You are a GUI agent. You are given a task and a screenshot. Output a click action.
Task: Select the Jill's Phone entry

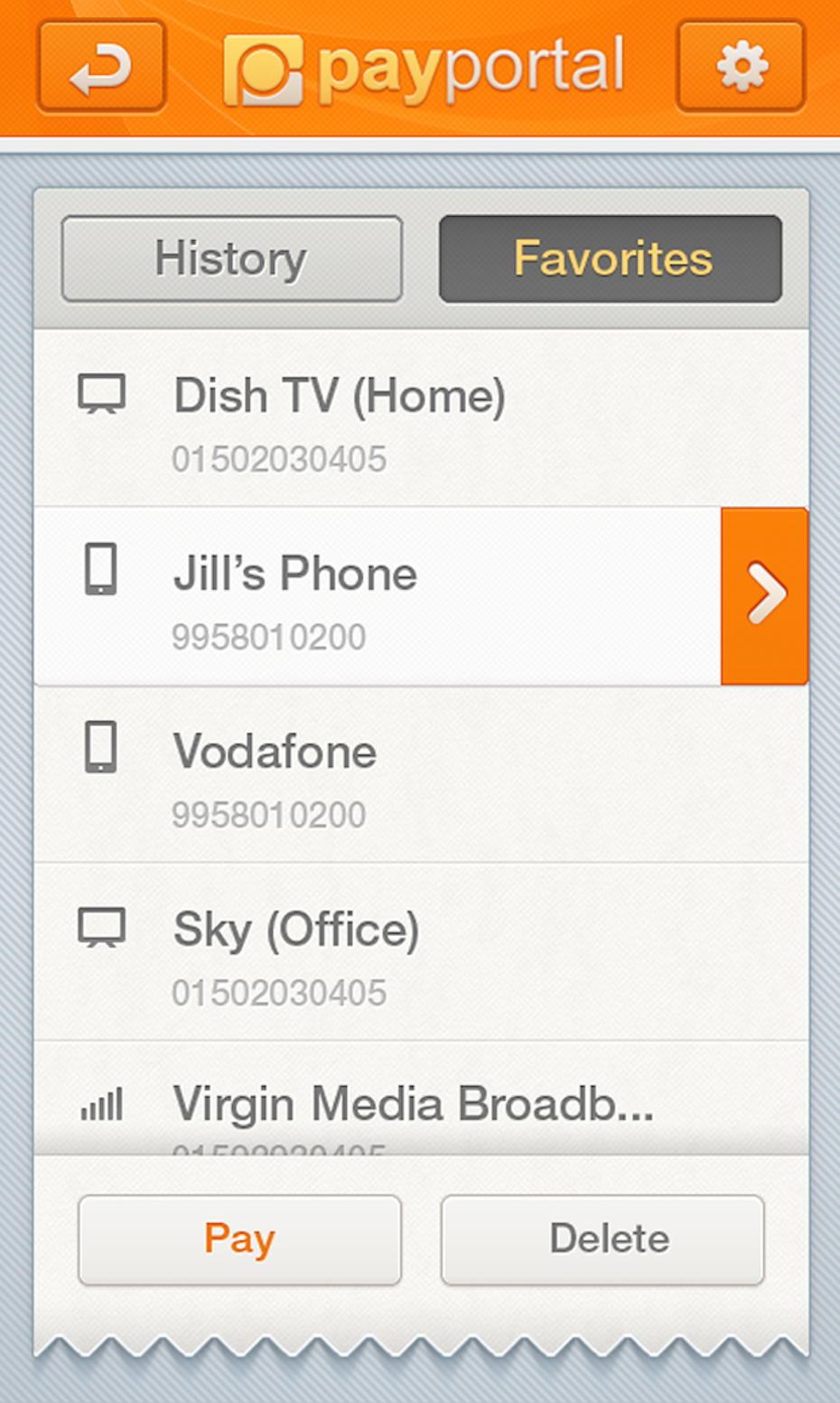pos(376,596)
